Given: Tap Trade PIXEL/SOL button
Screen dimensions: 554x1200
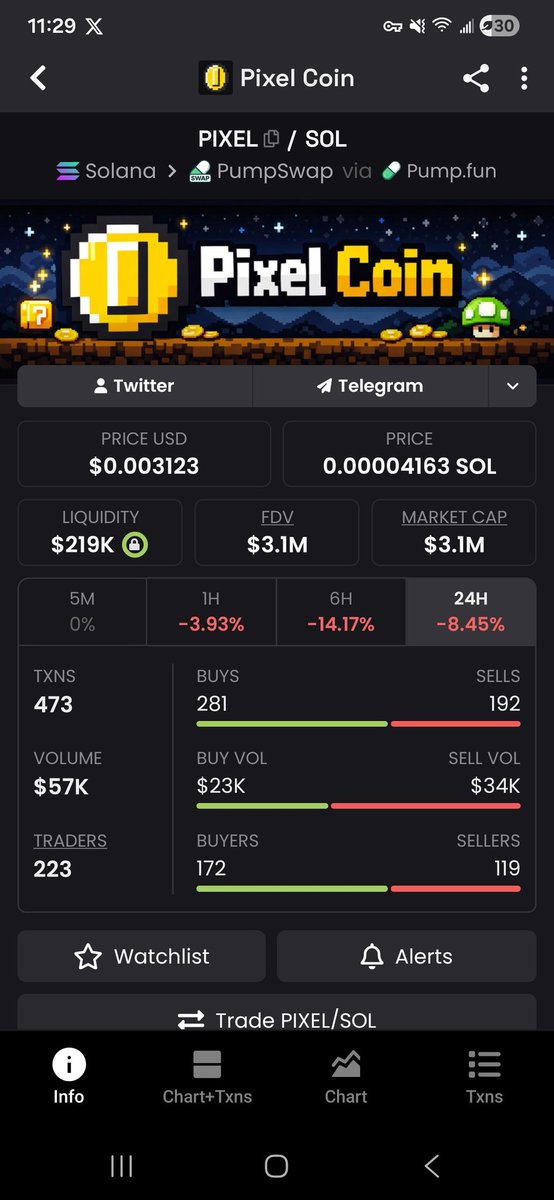Looking at the screenshot, I should [277, 1014].
